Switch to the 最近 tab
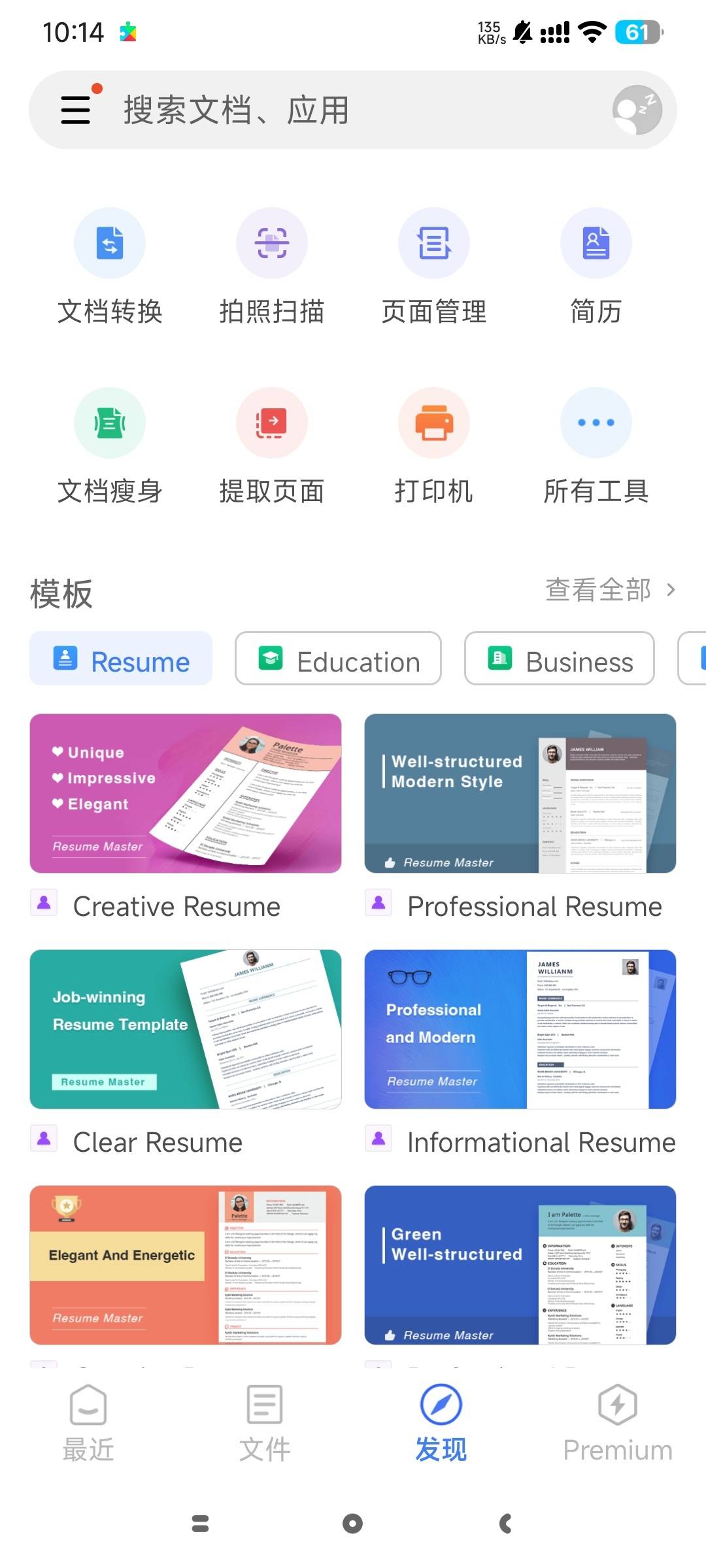The height and width of the screenshot is (1568, 706). pyautogui.click(x=88, y=1422)
